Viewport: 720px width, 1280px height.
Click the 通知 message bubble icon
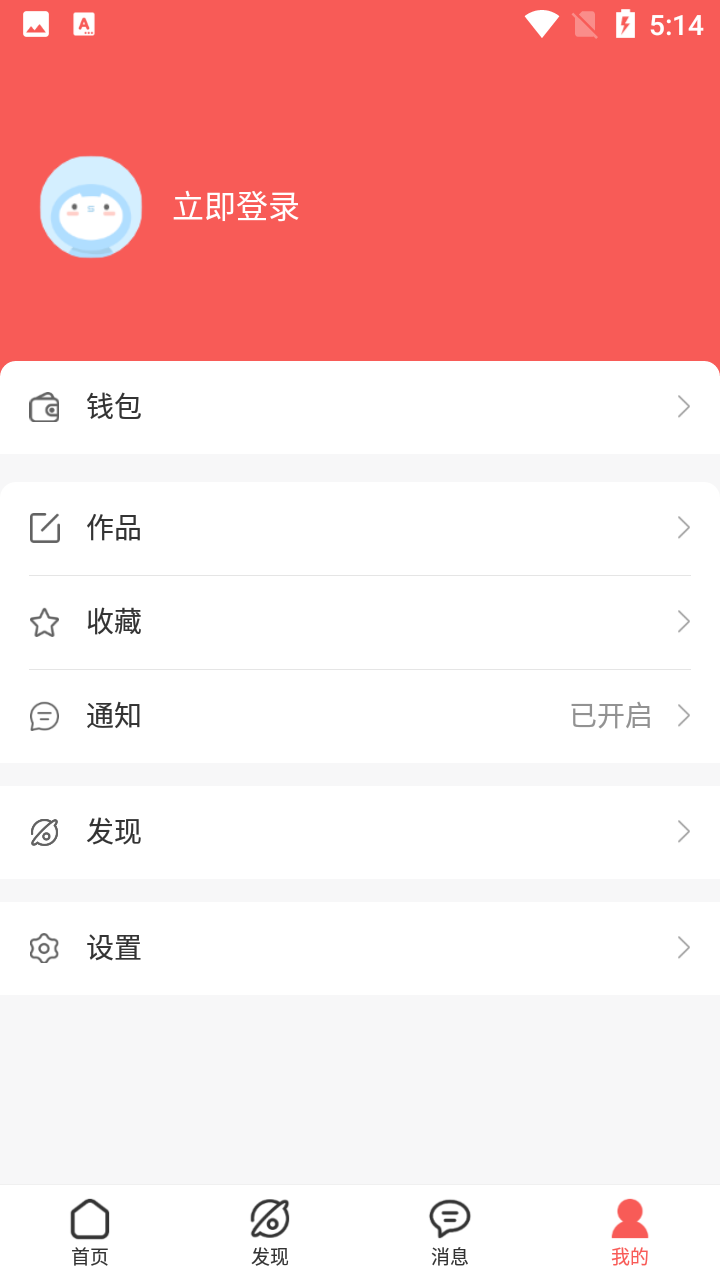click(x=45, y=715)
